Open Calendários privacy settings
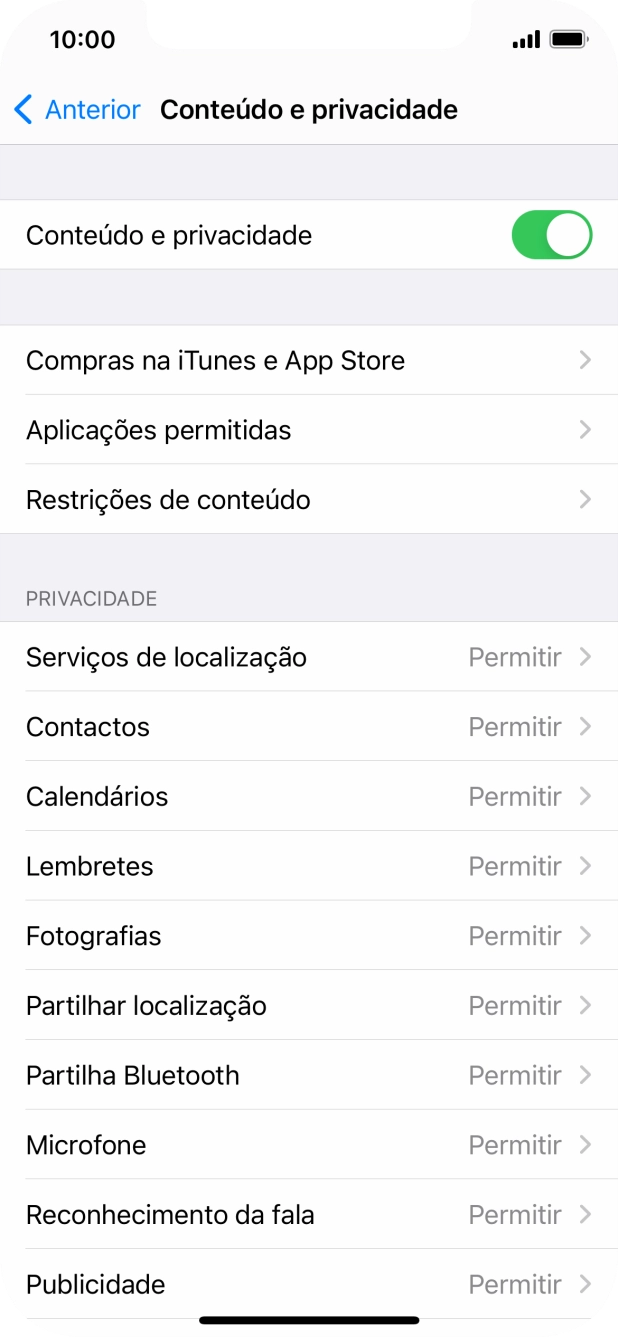Image resolution: width=618 pixels, height=1337 pixels. pos(309,796)
